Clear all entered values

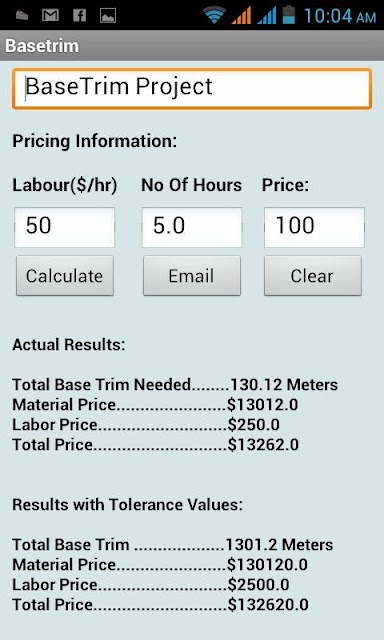click(313, 276)
